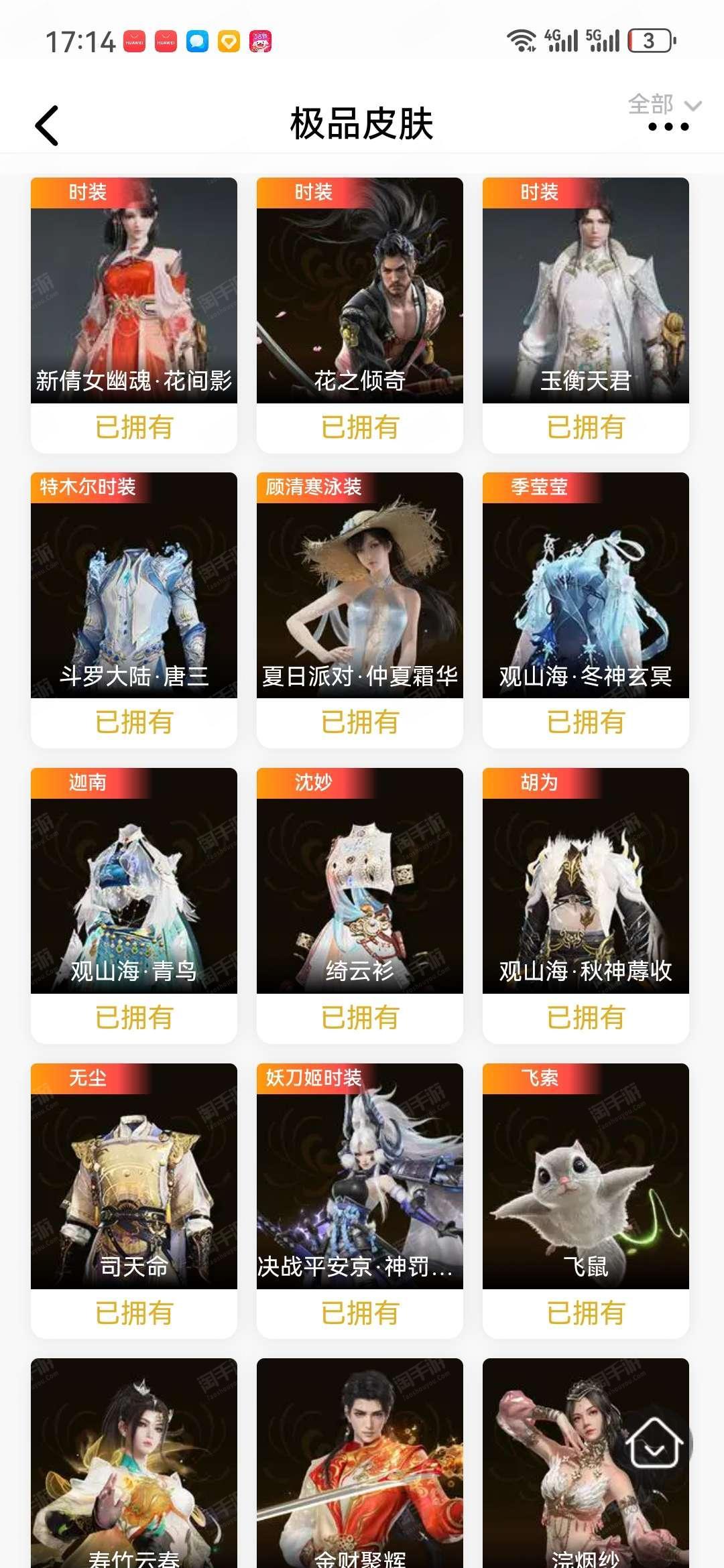Expand the 全部 filter dropdown
The width and height of the screenshot is (724, 1568).
tap(664, 105)
